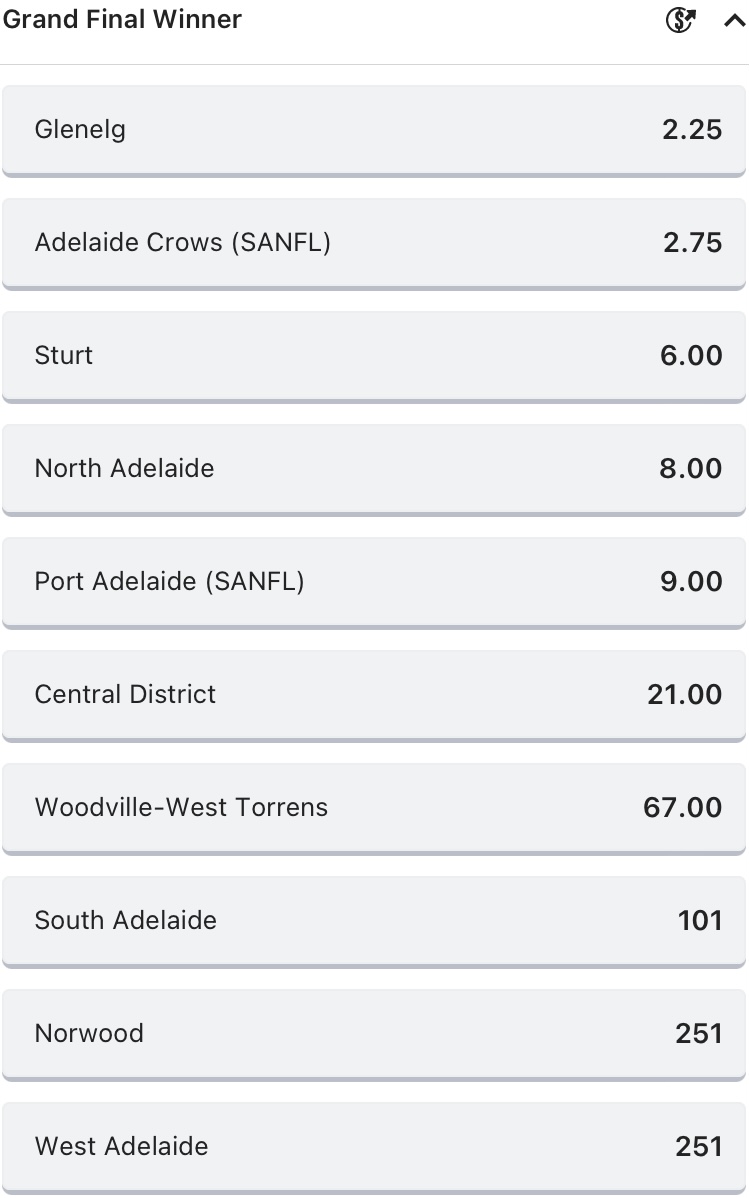This screenshot has width=749, height=1198.
Task: Select West Adelaide at 251 odds
Action: [x=374, y=1147]
